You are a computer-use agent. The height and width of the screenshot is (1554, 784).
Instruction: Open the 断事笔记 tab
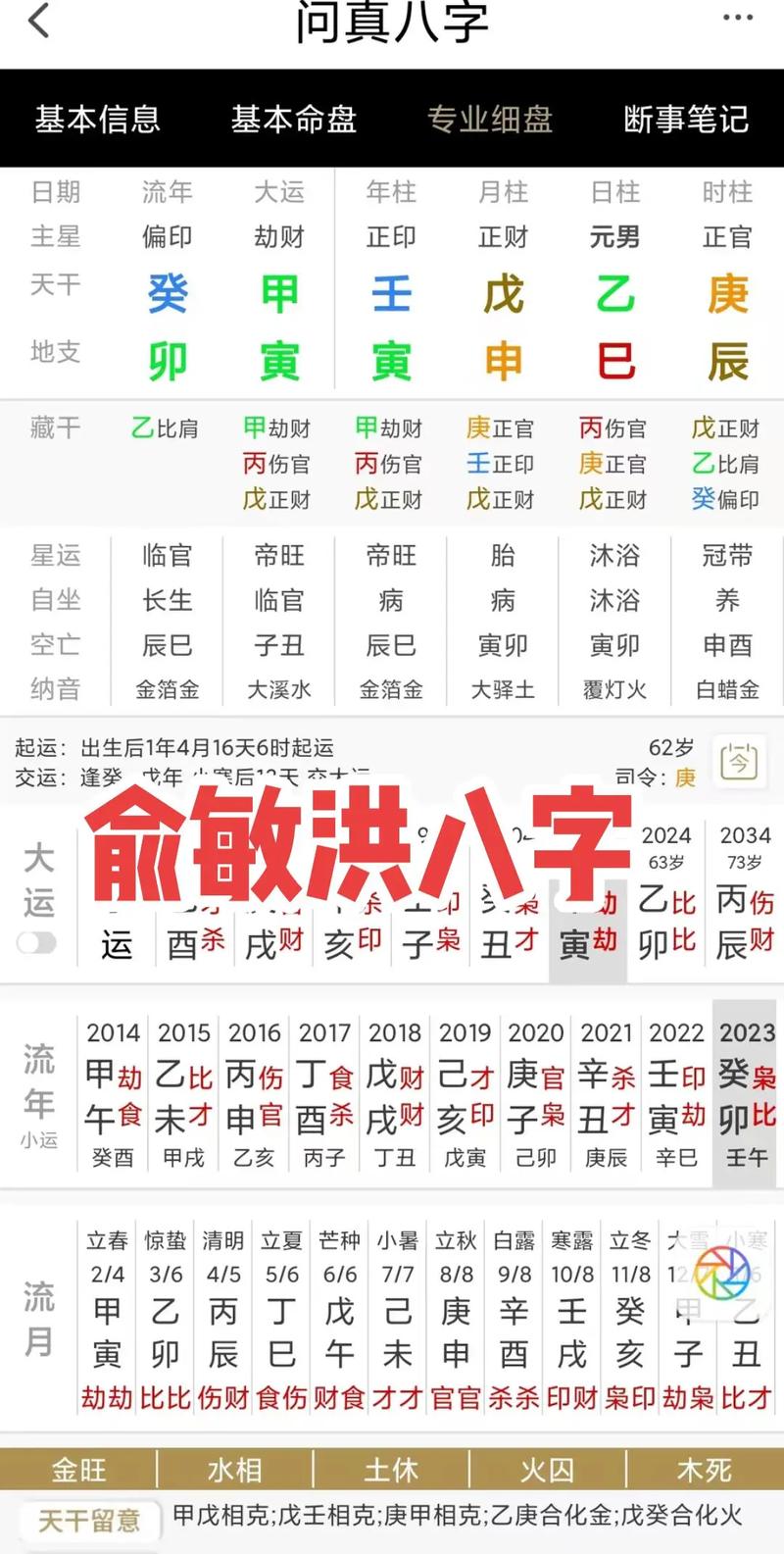tap(686, 120)
